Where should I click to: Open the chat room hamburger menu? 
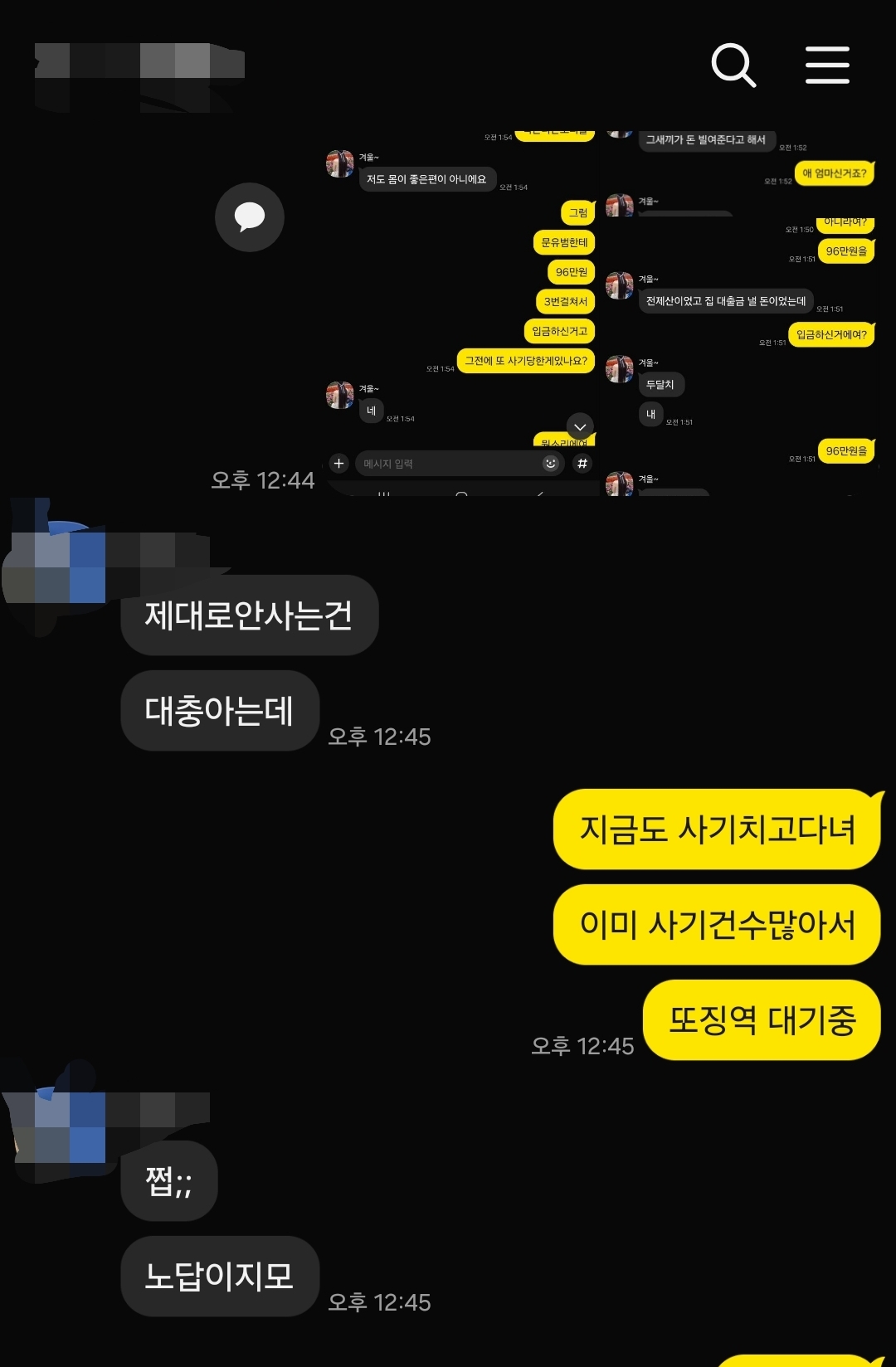pos(827,66)
